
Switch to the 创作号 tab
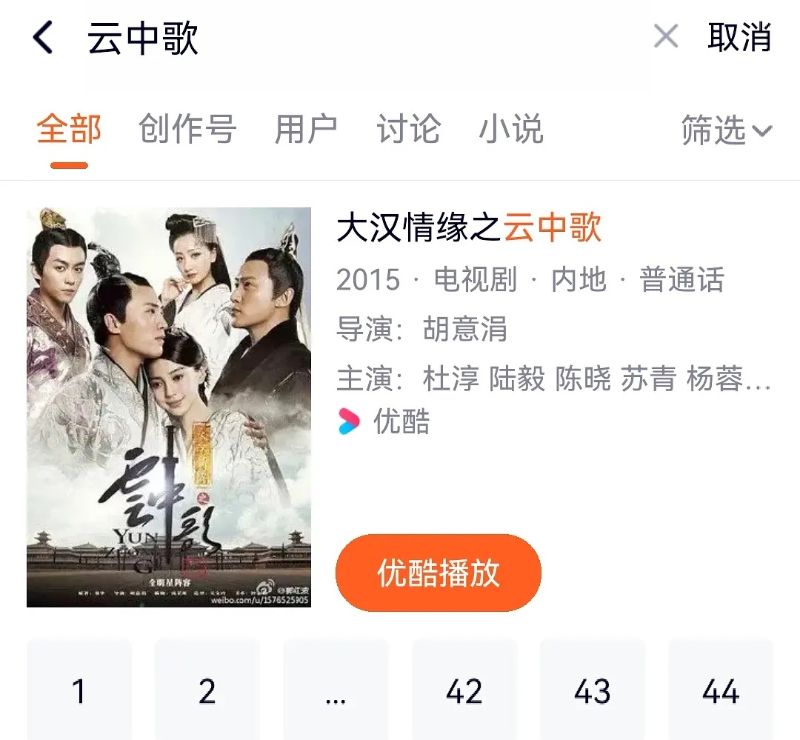(x=187, y=130)
